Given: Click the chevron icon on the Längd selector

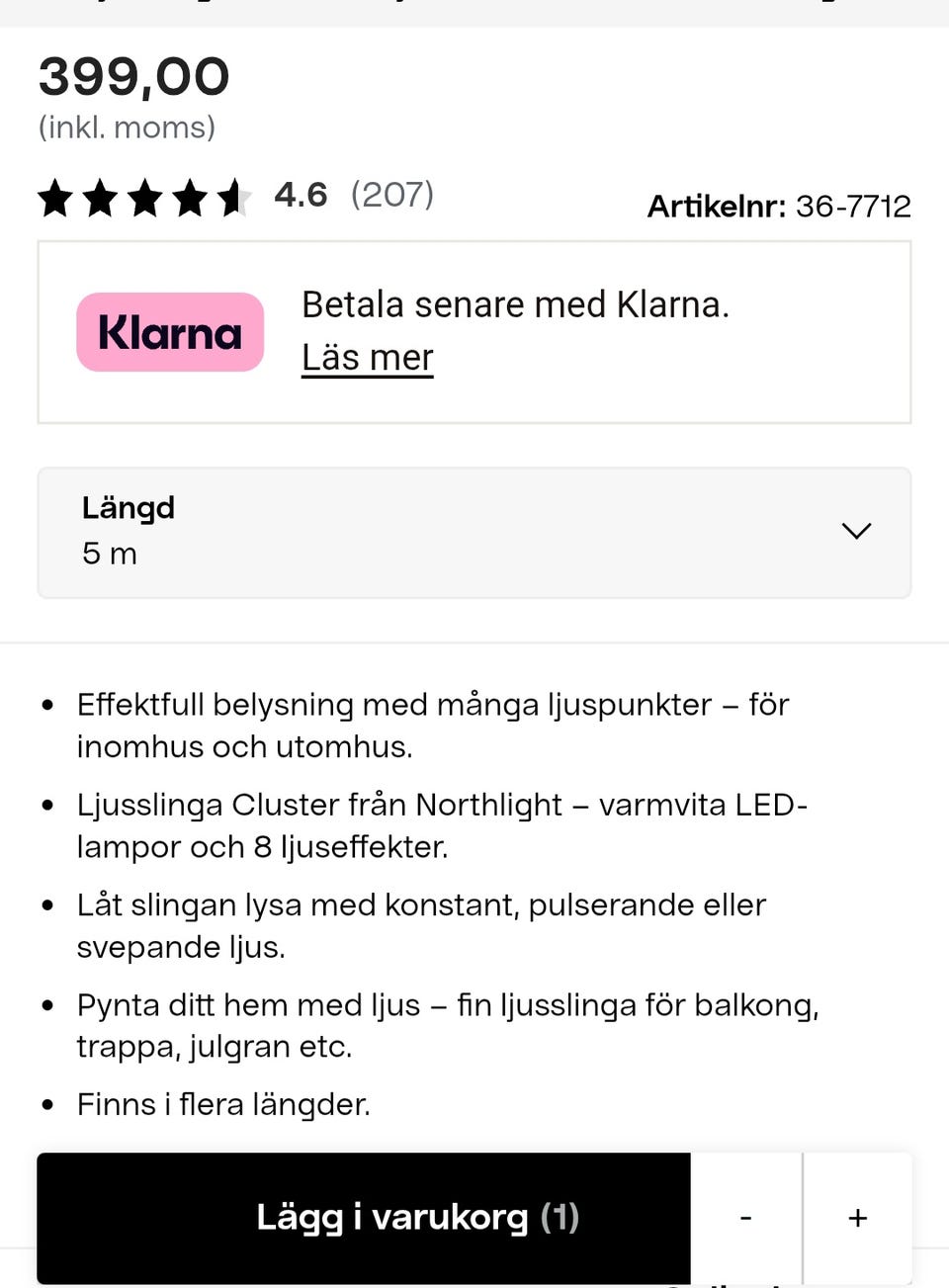Looking at the screenshot, I should (855, 531).
